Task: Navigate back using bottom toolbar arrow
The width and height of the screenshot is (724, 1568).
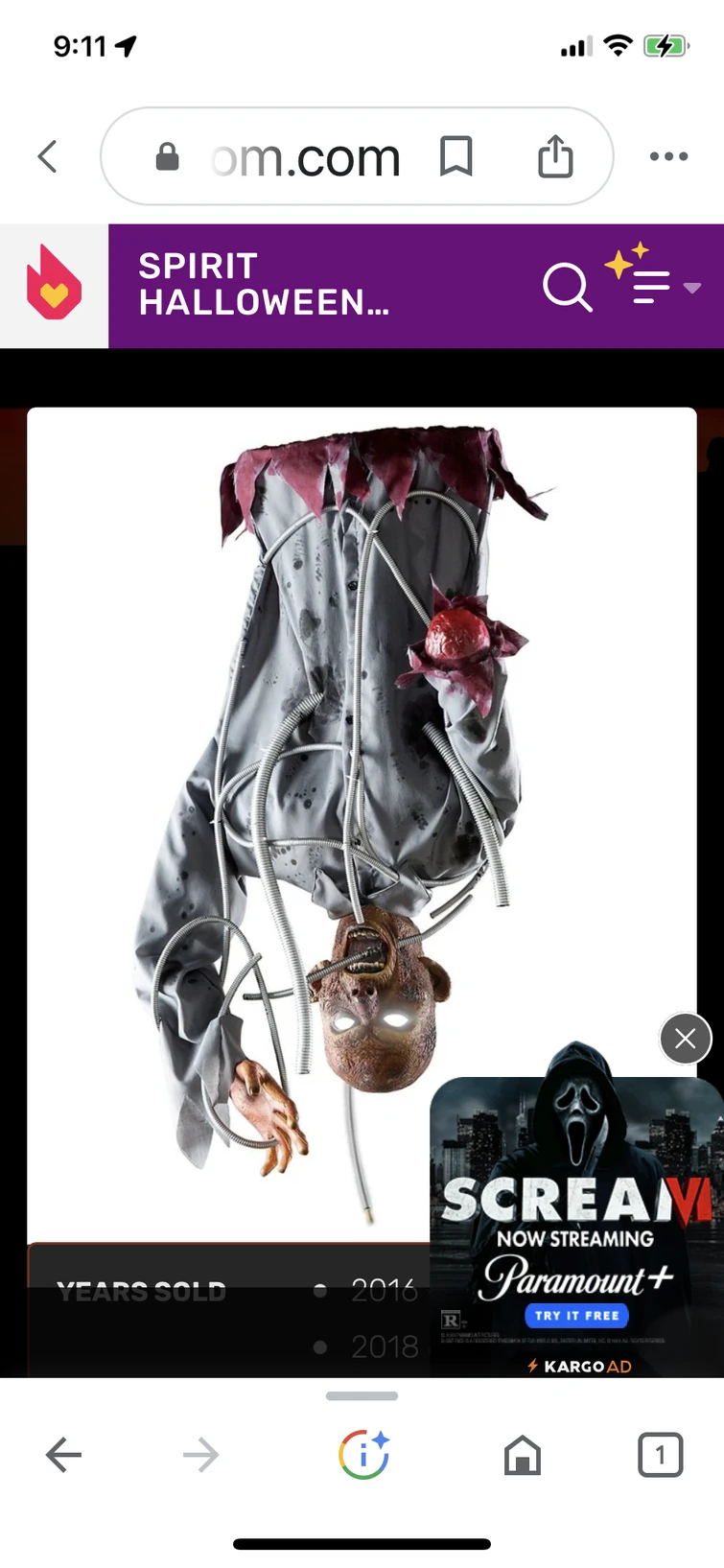Action: click(x=63, y=1456)
